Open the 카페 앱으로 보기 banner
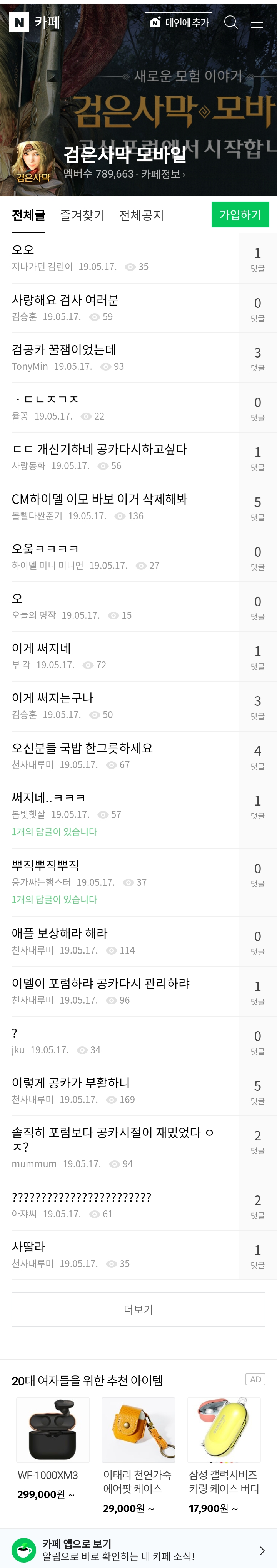 coord(138,1550)
